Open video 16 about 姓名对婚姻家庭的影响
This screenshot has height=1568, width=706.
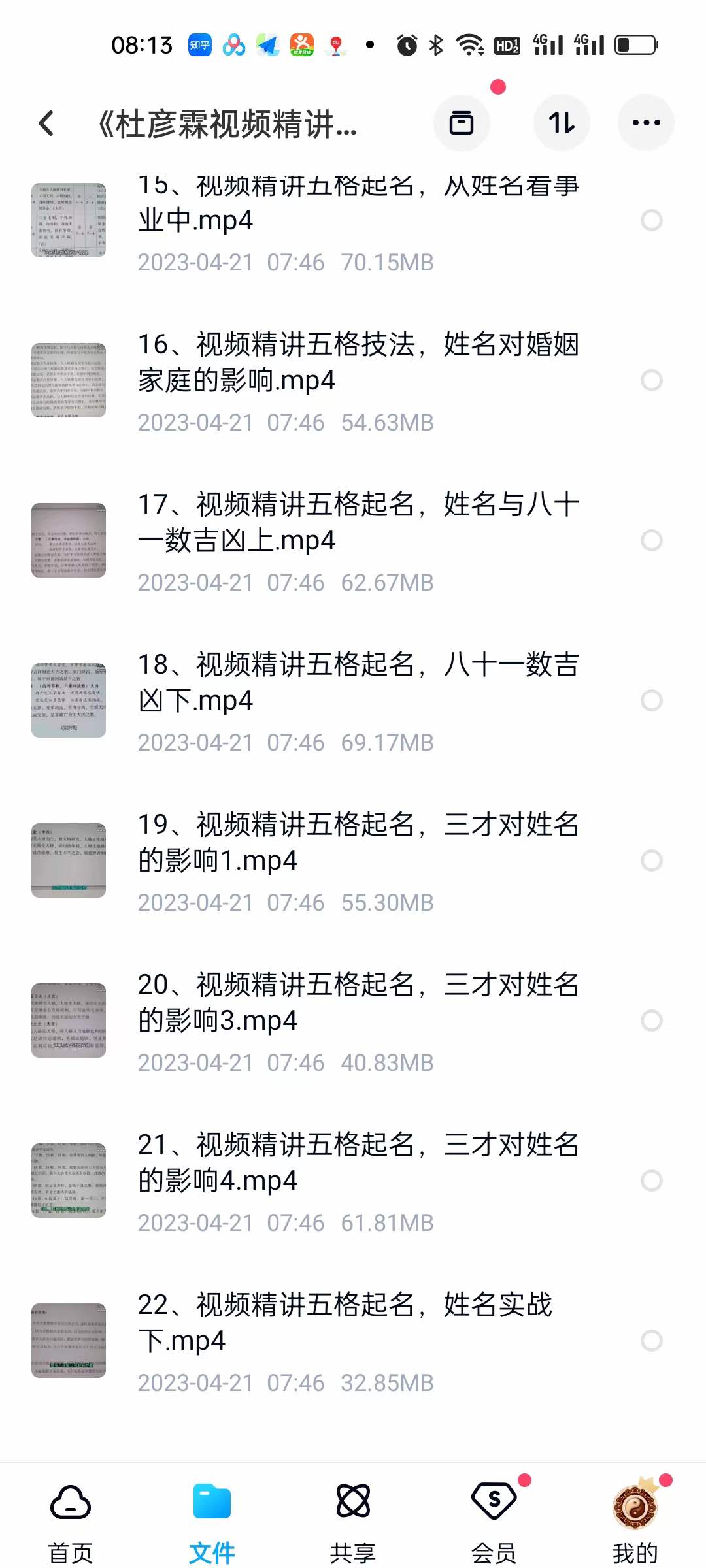pos(358,363)
